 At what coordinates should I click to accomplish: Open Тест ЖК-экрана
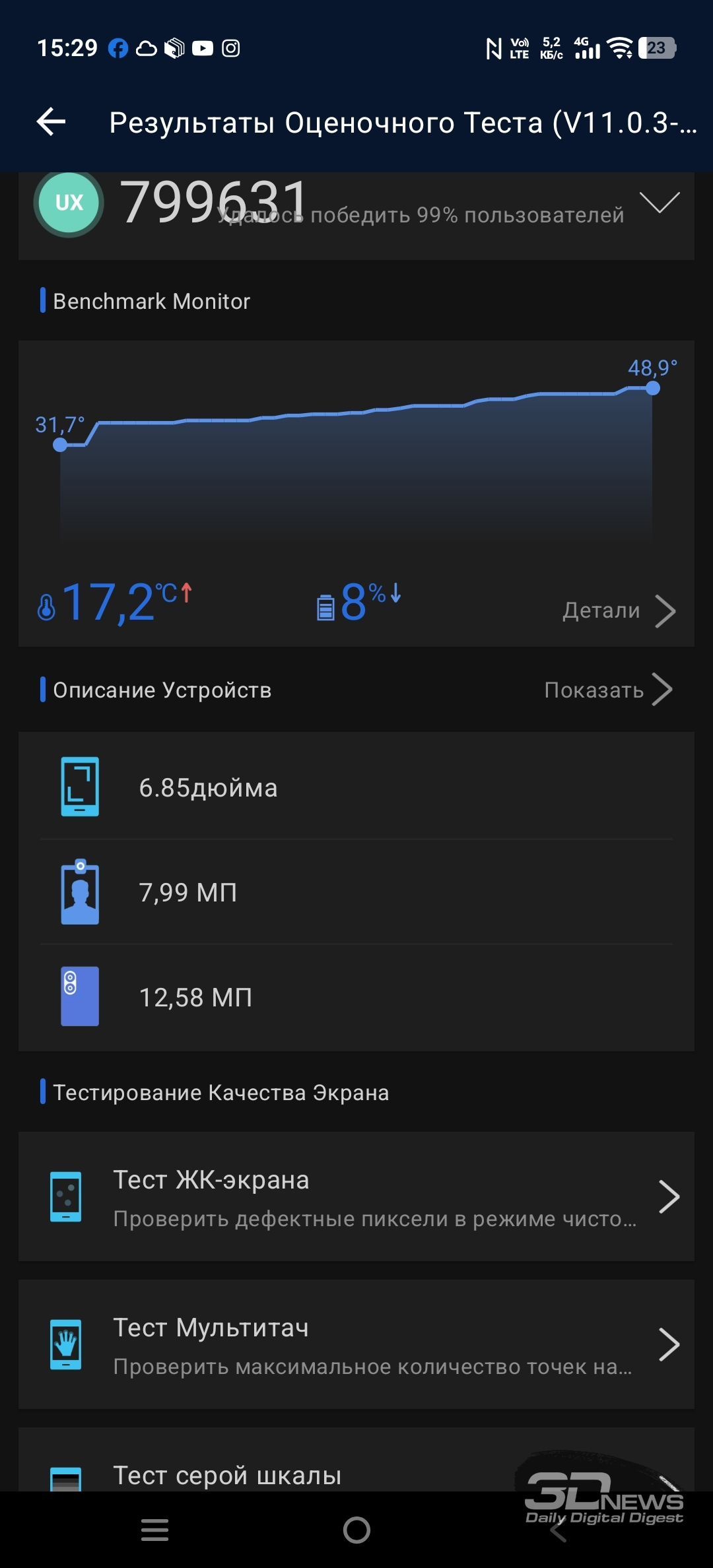tap(356, 1196)
